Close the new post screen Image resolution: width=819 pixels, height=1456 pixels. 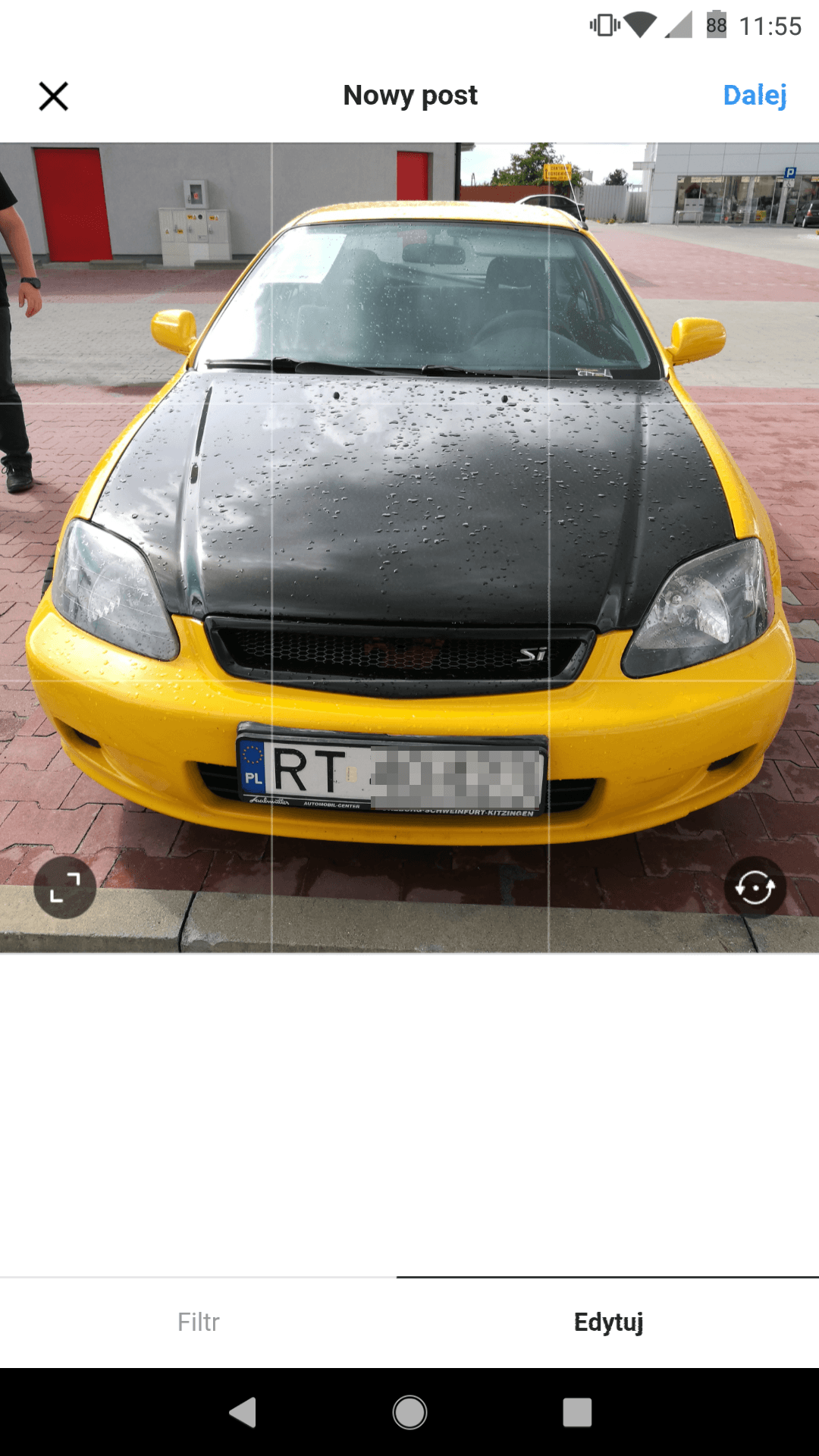[x=54, y=96]
